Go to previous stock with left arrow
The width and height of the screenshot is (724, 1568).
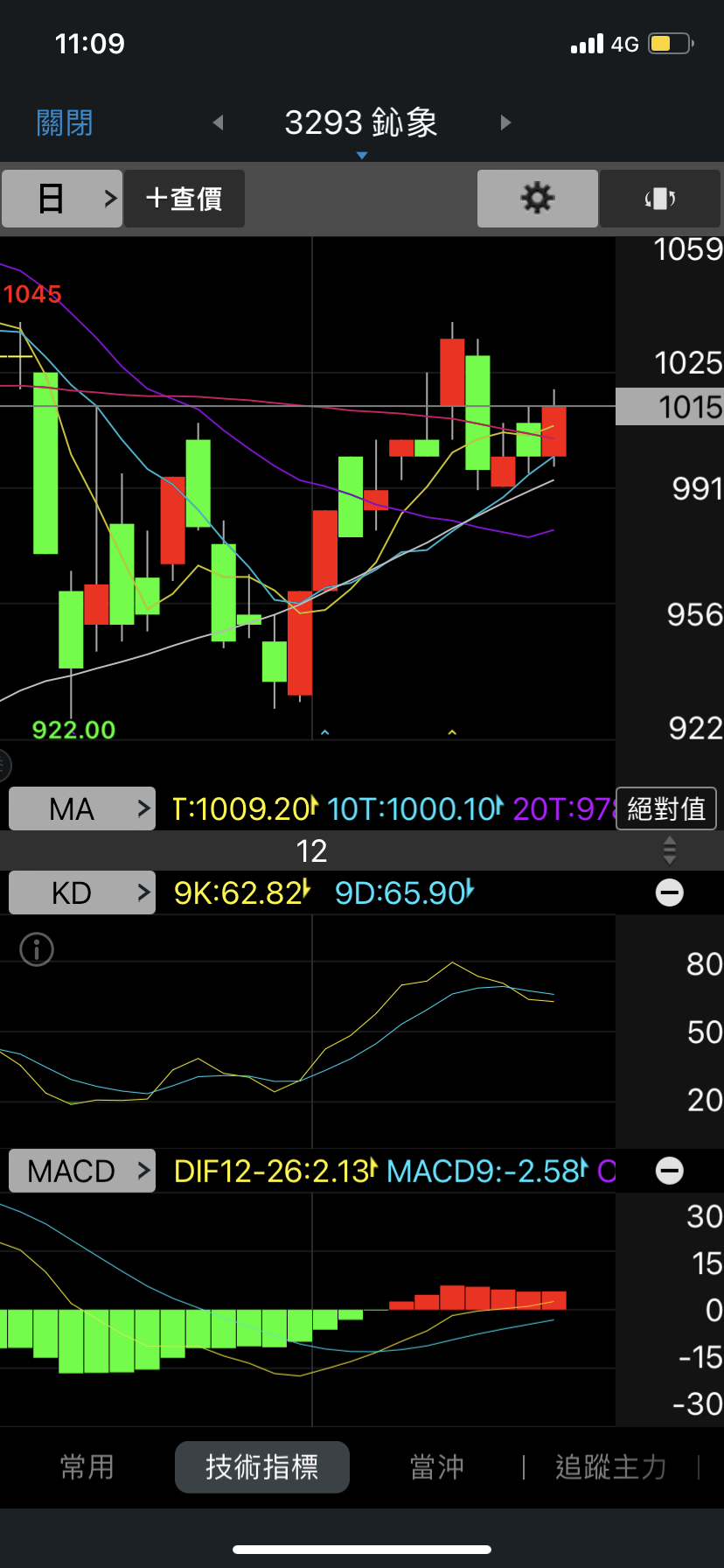click(x=219, y=122)
